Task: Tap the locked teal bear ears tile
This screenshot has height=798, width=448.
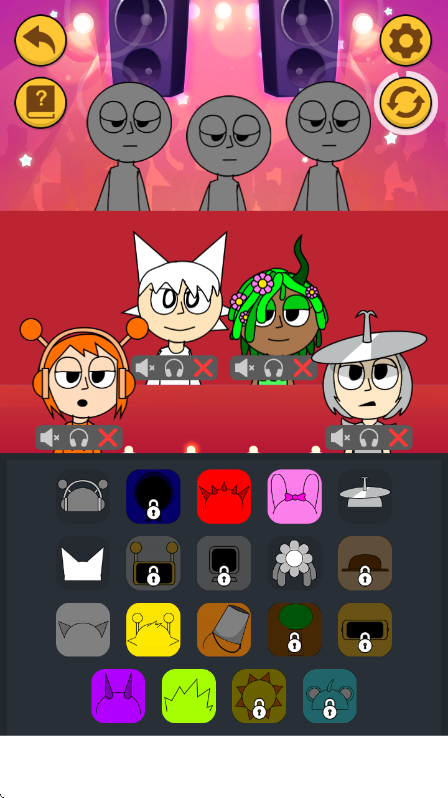Action: tap(330, 696)
